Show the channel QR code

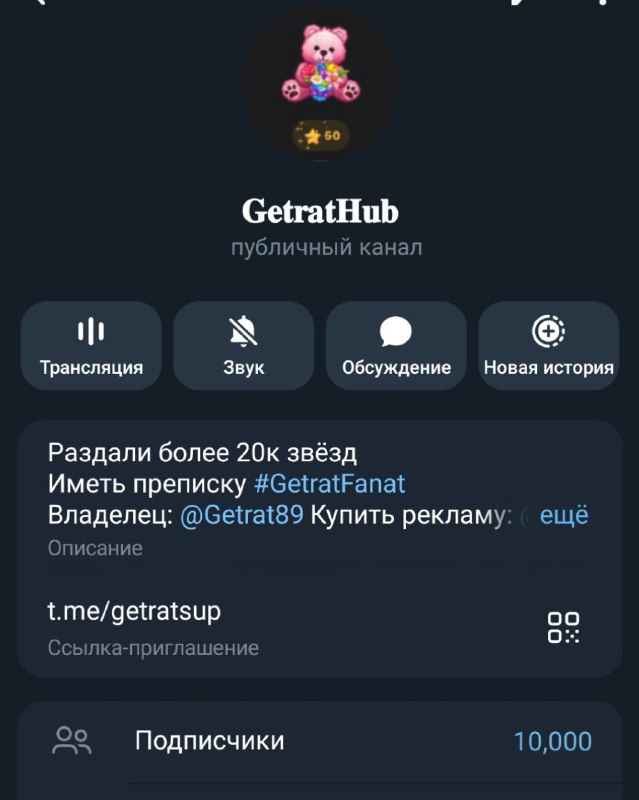click(563, 627)
